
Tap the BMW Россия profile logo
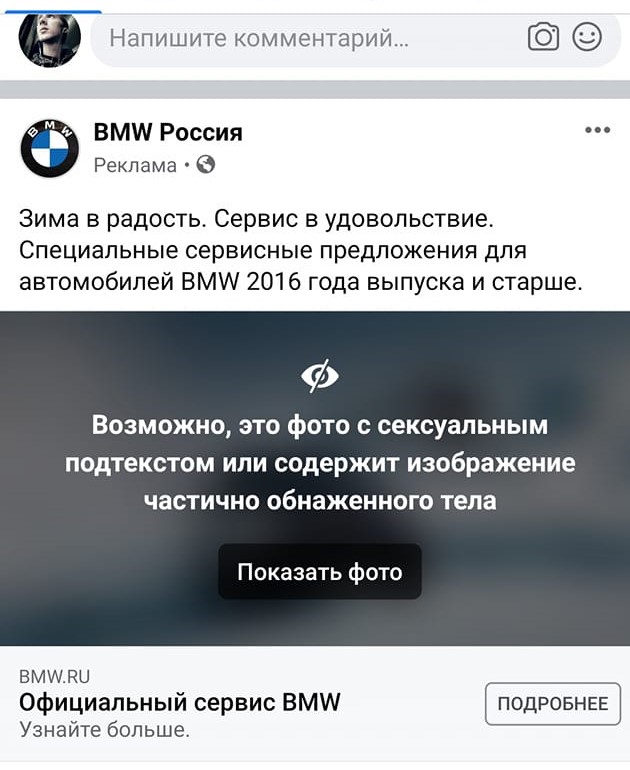pos(50,148)
